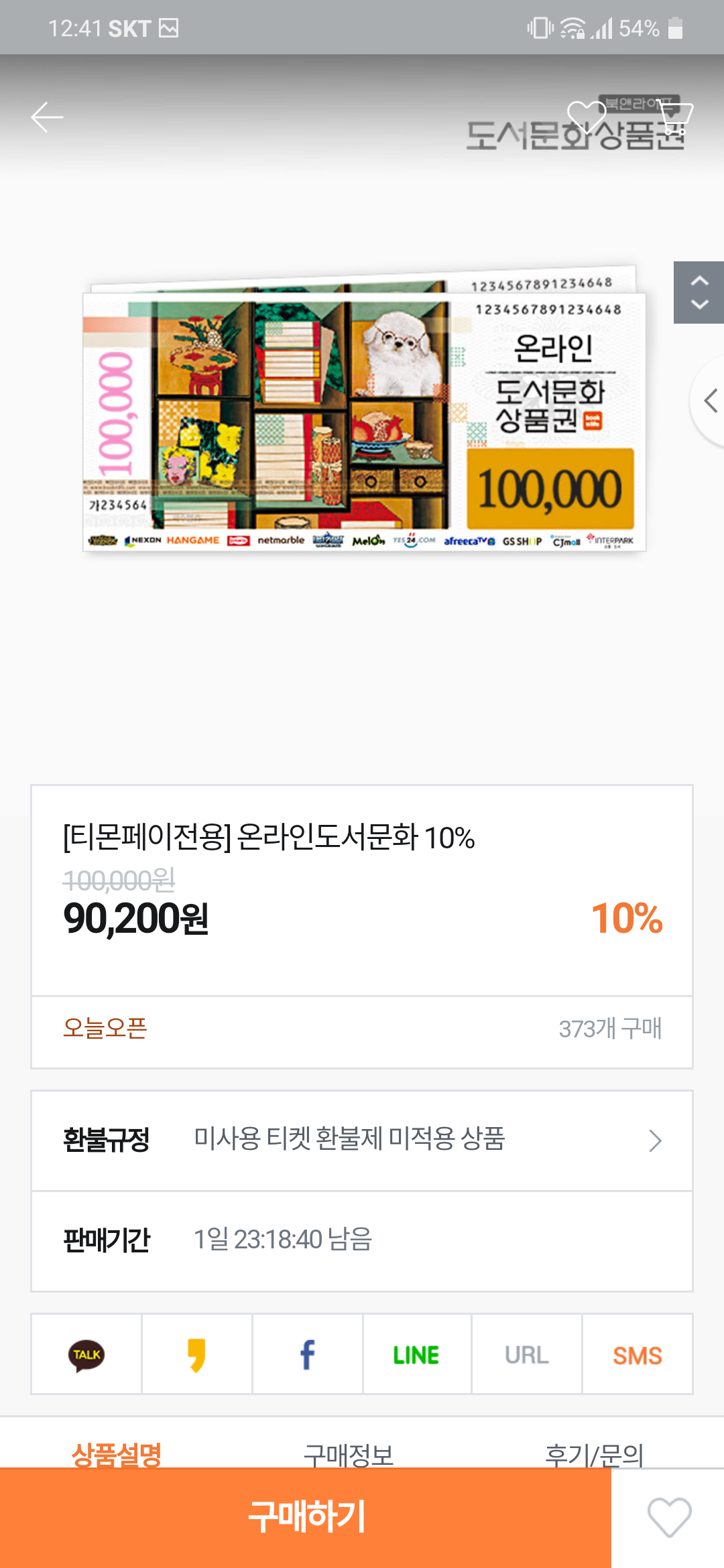Image resolution: width=724 pixels, height=1568 pixels.
Task: Tap 구매하기 to purchase
Action: point(306,1517)
